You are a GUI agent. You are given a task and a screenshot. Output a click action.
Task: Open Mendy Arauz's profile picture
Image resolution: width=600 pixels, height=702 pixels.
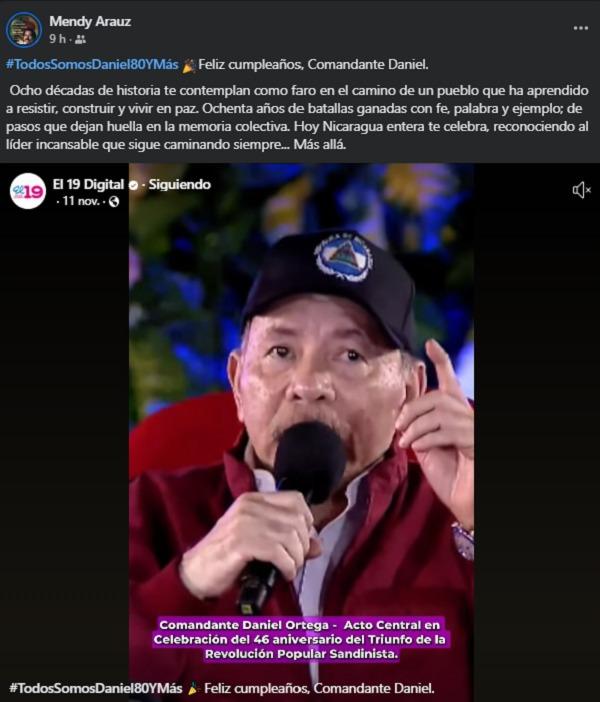(x=24, y=29)
